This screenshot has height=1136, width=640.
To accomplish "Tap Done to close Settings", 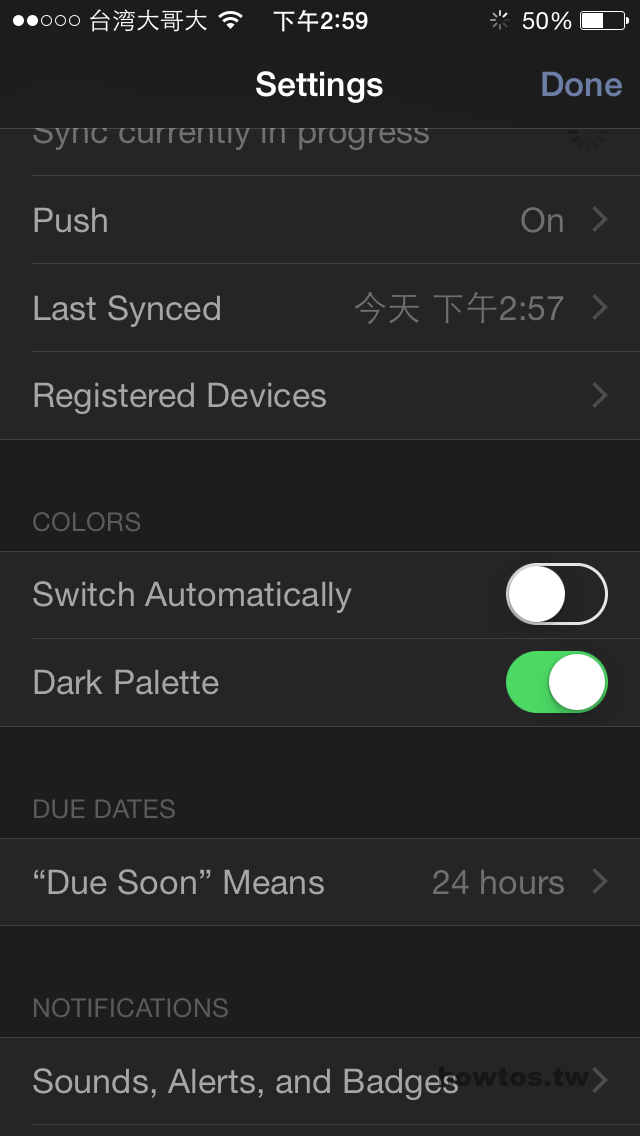I will point(581,85).
